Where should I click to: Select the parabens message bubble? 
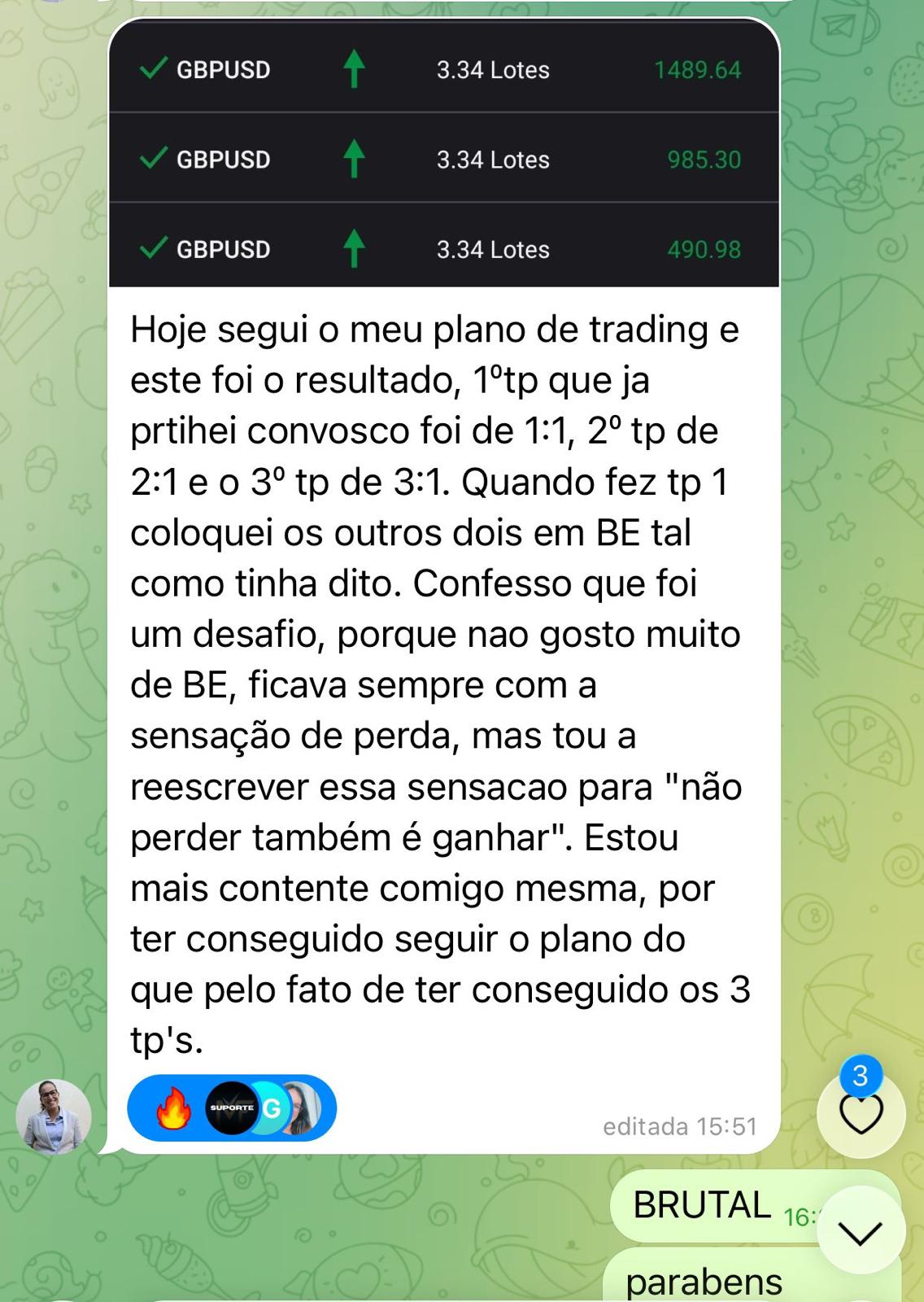pos(704,1281)
